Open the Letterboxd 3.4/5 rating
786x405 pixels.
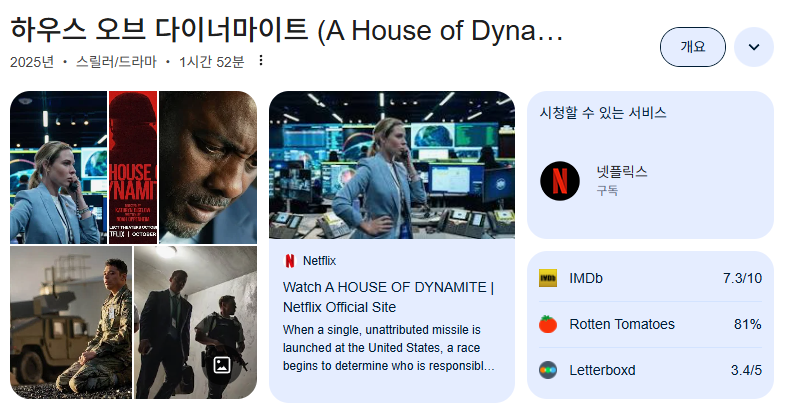coord(649,370)
